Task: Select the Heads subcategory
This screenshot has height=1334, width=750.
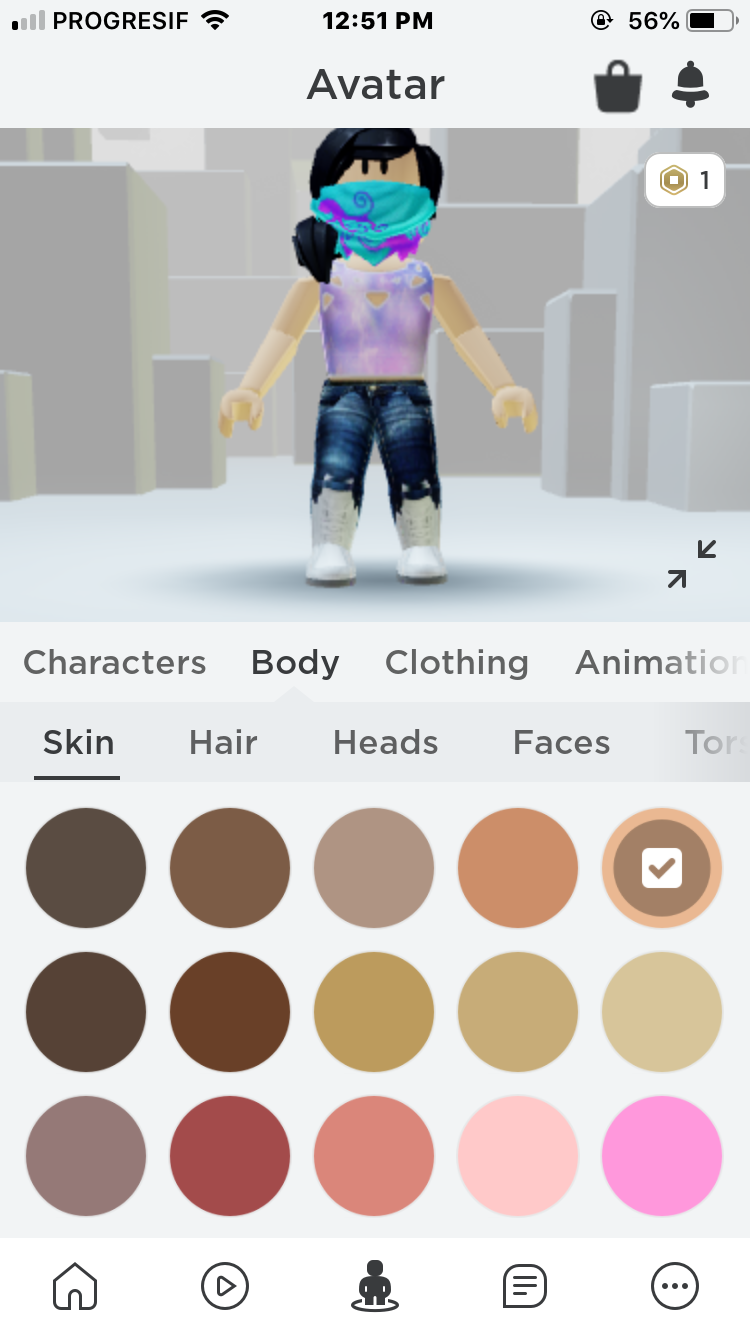Action: click(x=385, y=742)
